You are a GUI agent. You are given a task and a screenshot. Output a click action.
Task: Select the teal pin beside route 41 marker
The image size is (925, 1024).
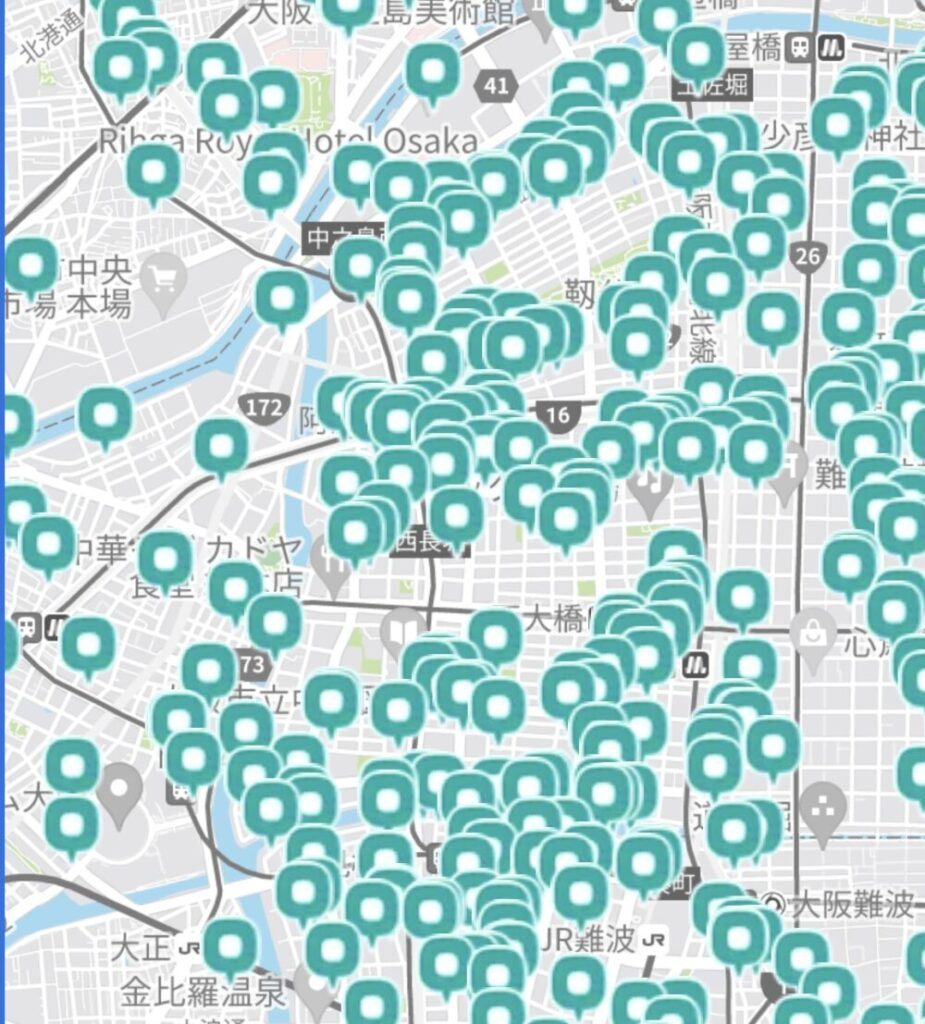pyautogui.click(x=432, y=69)
